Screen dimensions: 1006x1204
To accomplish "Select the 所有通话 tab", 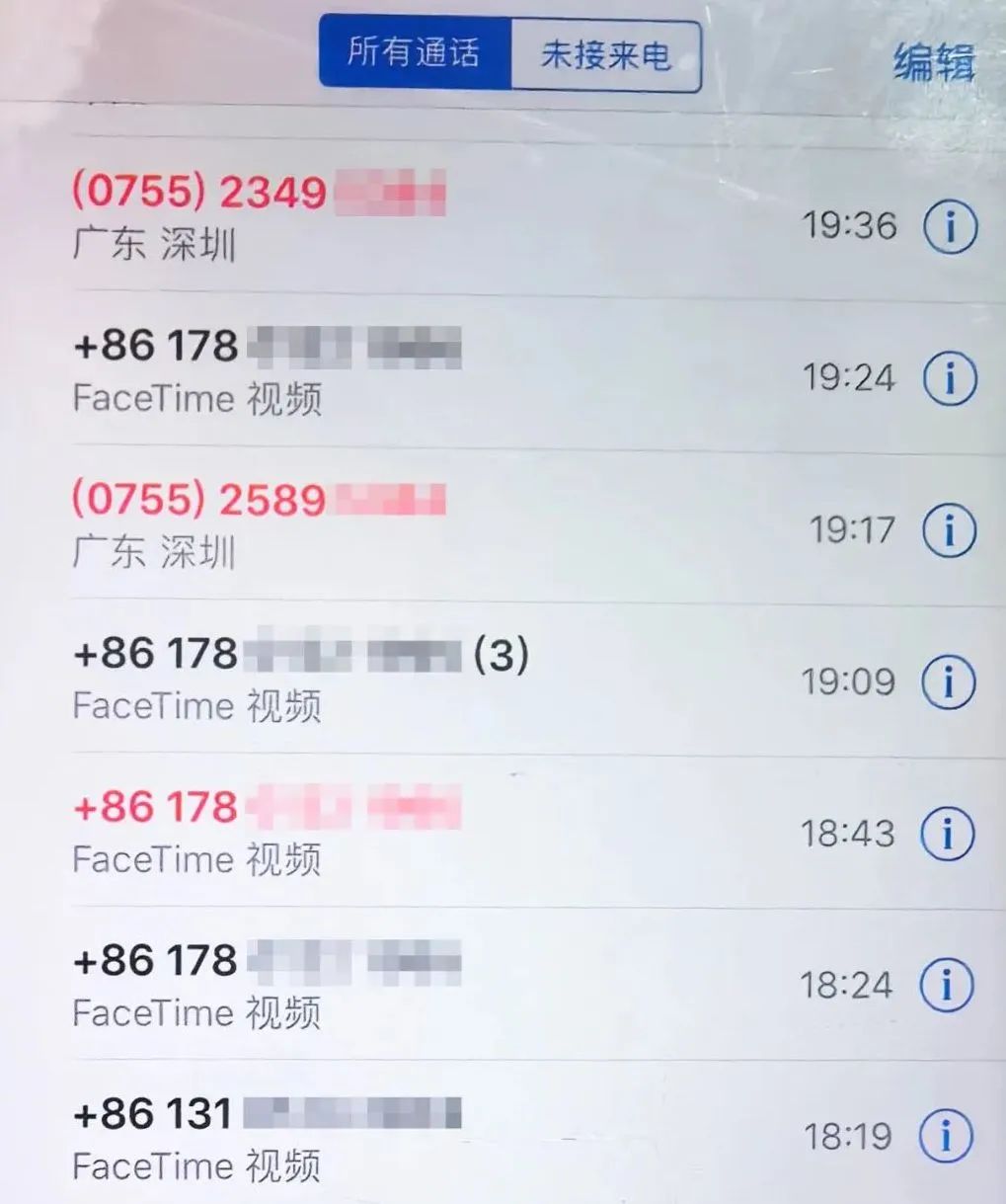I will (x=415, y=52).
